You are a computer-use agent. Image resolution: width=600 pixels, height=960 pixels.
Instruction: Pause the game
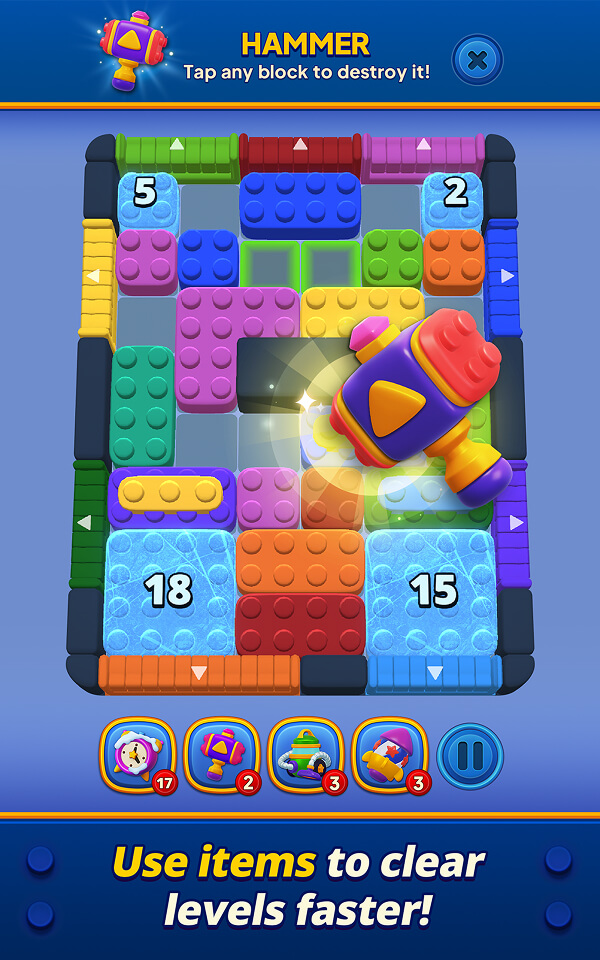coord(470,756)
